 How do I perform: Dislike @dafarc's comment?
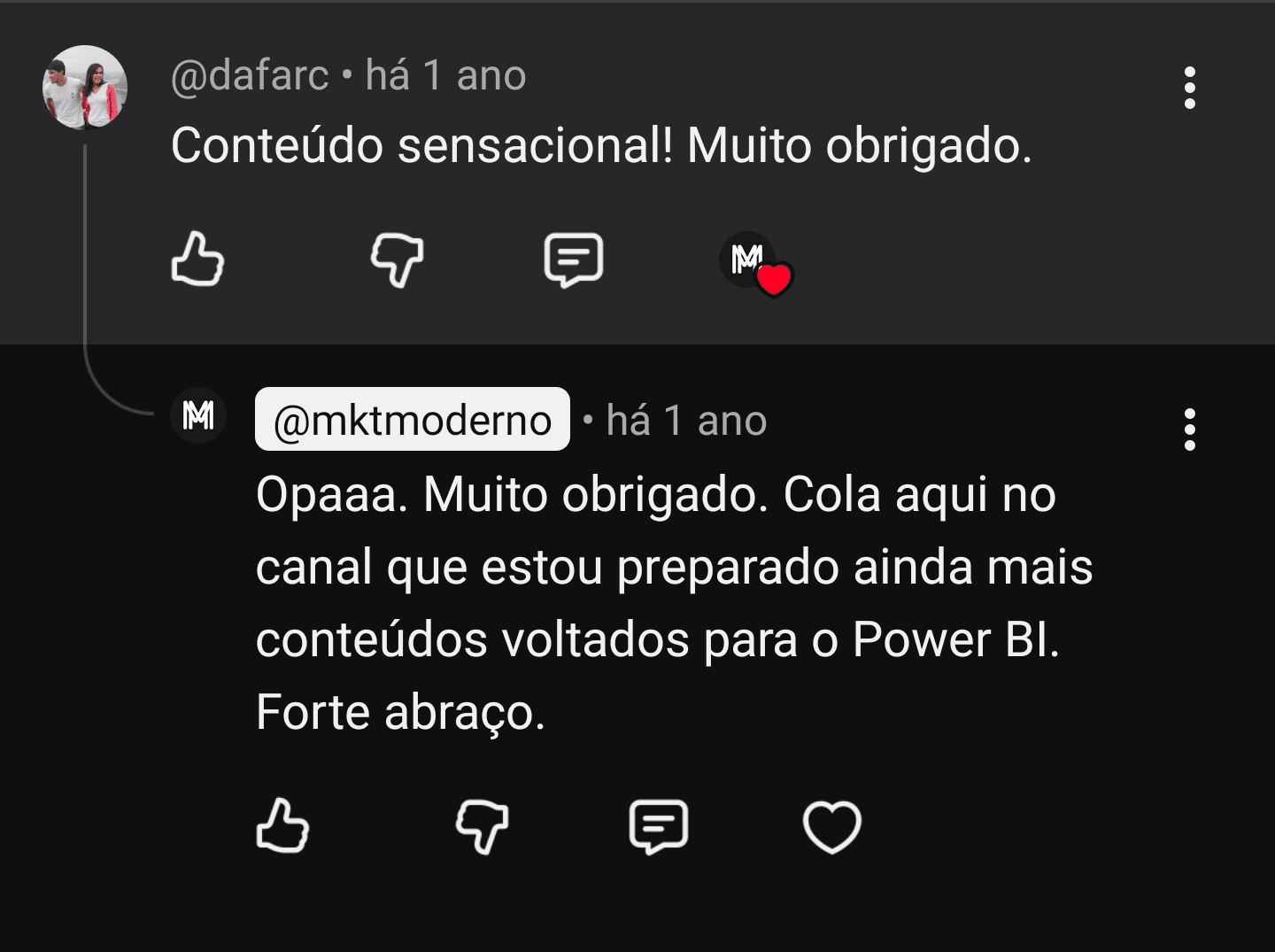(x=396, y=259)
